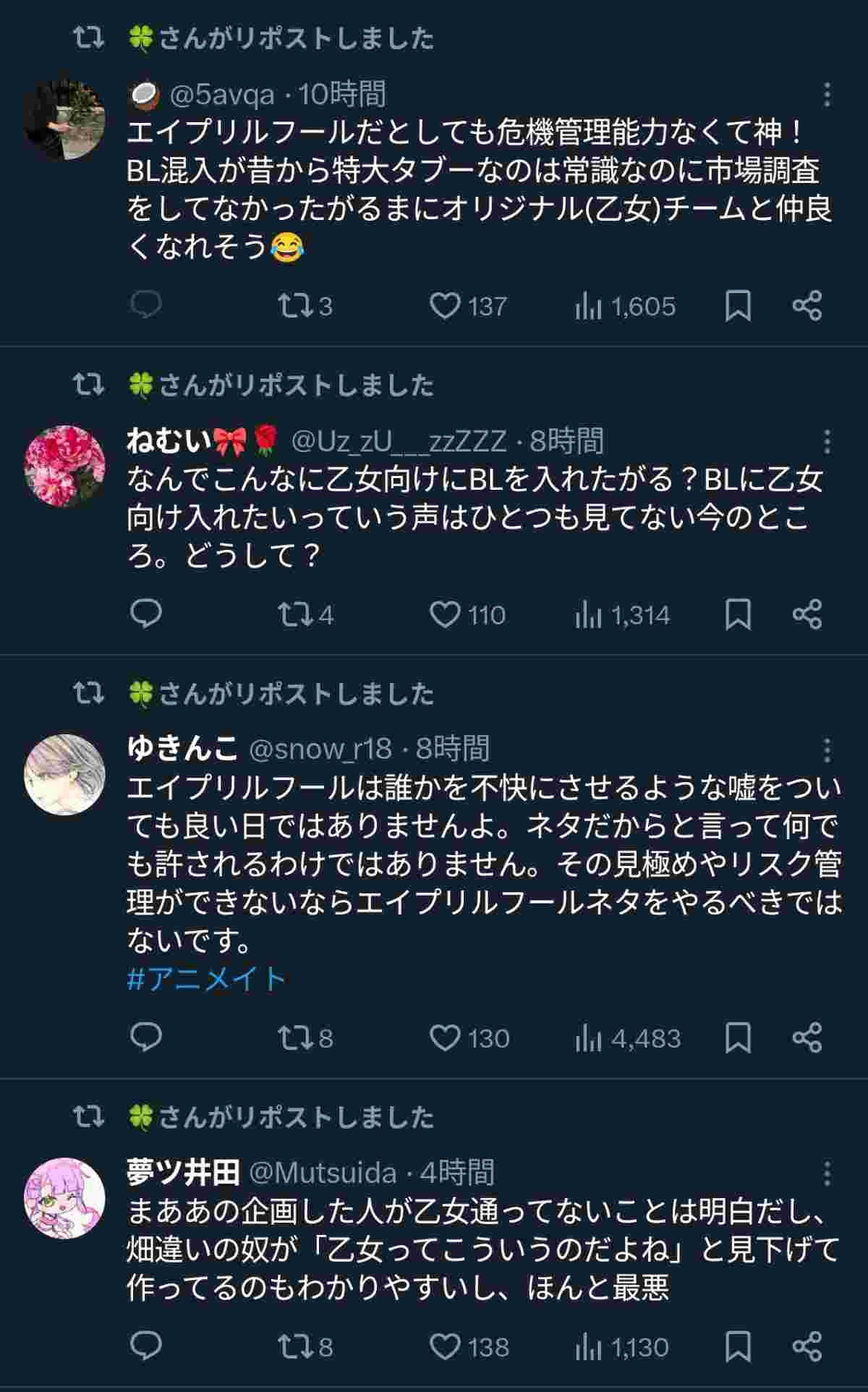Bookmark ゆきんこ's post
The width and height of the screenshot is (868, 1392).
[x=737, y=1038]
